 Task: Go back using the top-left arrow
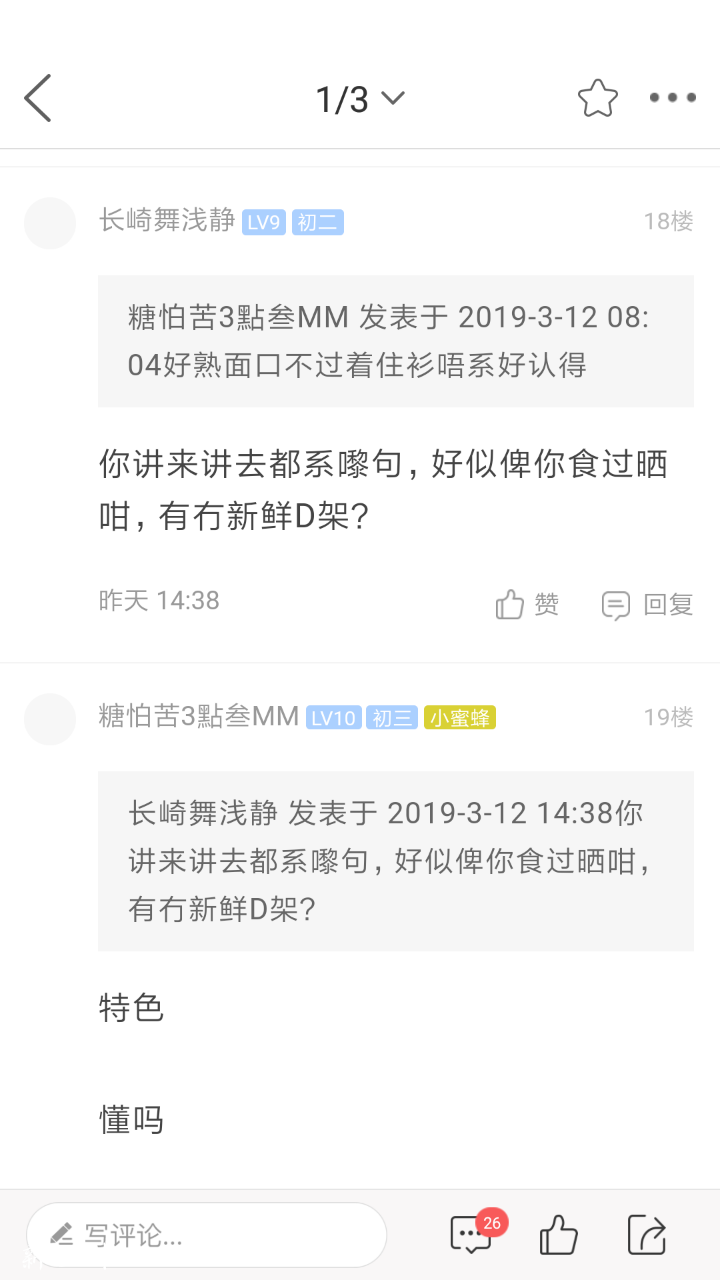pos(38,98)
